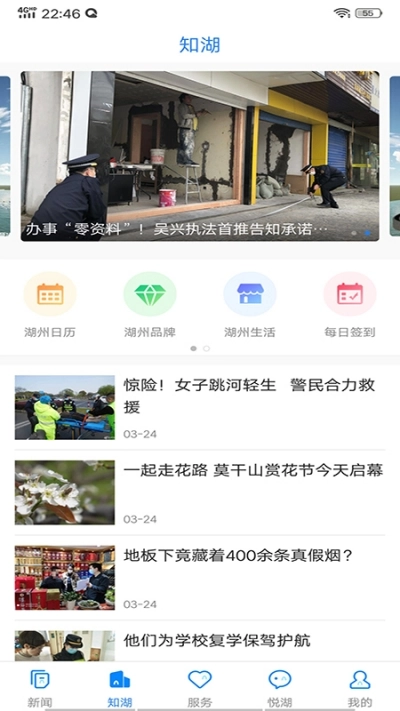Tap 每日签到 to check in
The width and height of the screenshot is (400, 711).
pos(350,305)
